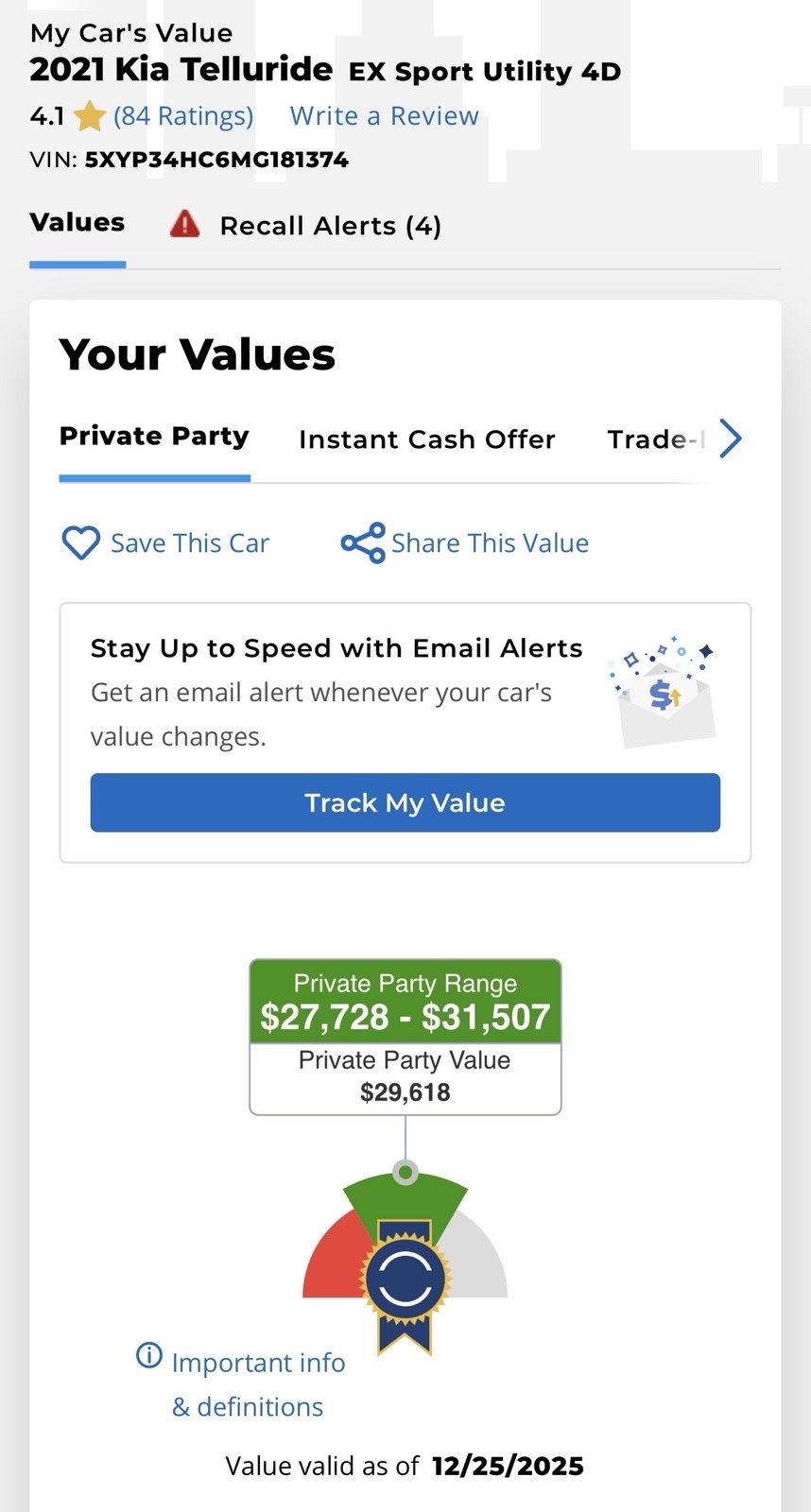The width and height of the screenshot is (811, 1512).
Task: Switch to the Recall Alerts tab
Action: (306, 226)
